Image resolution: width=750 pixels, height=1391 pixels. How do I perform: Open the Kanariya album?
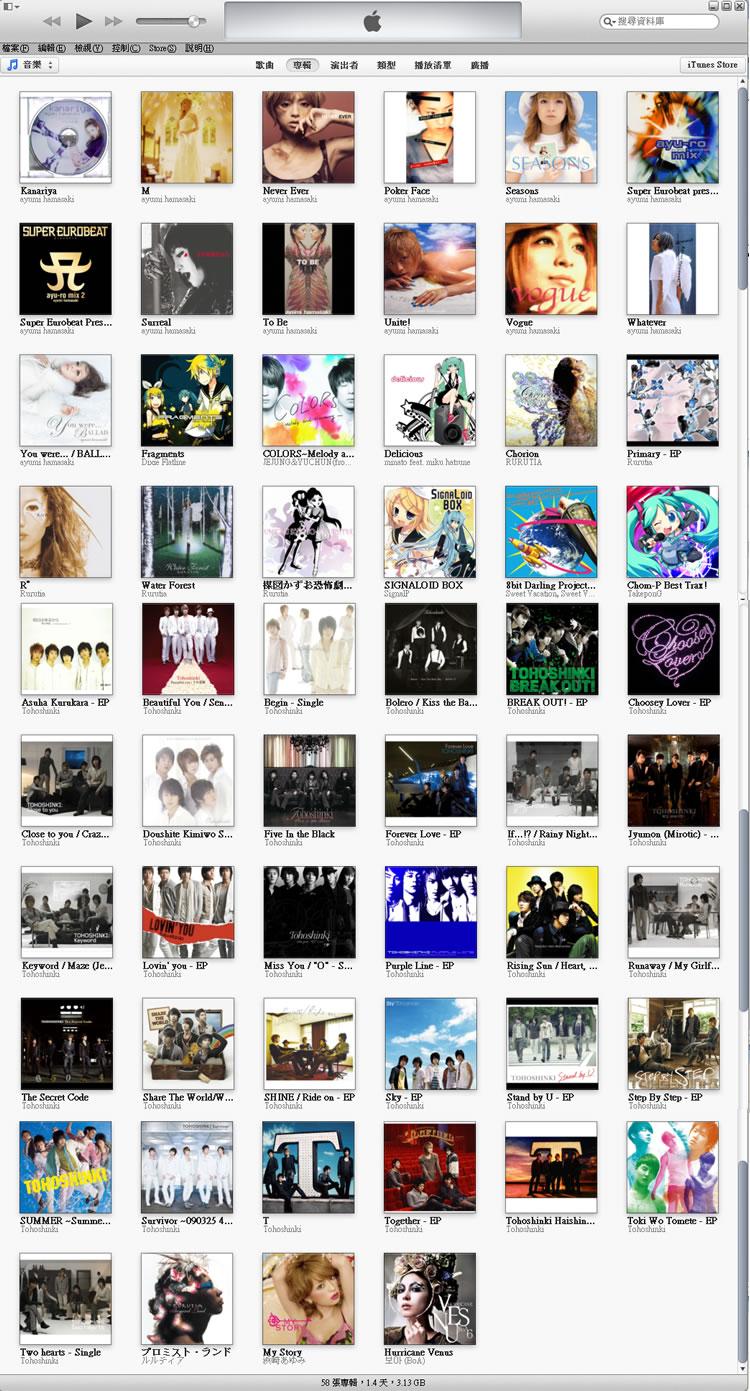coord(66,138)
